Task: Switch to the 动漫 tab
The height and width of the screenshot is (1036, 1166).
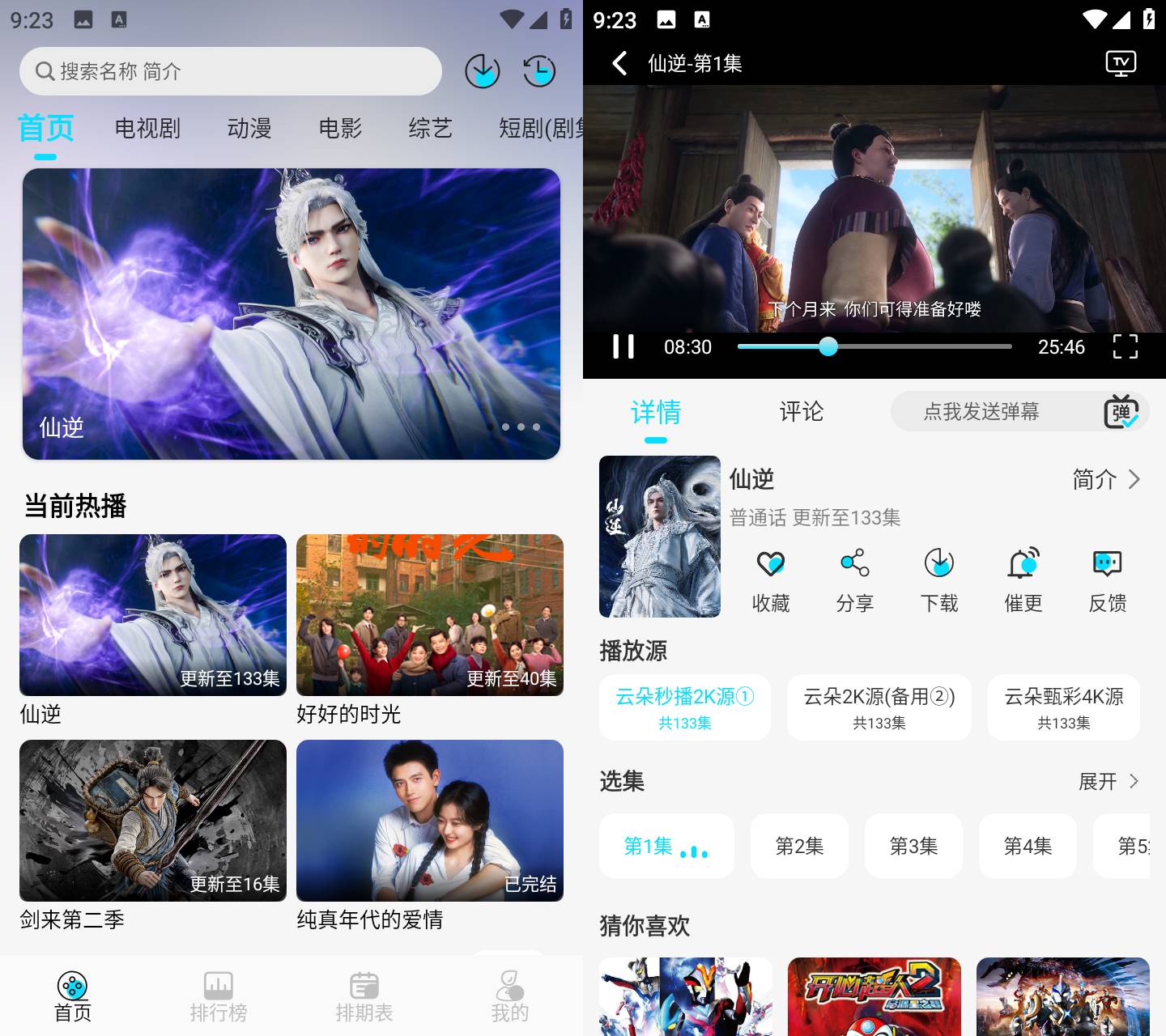Action: [x=249, y=128]
